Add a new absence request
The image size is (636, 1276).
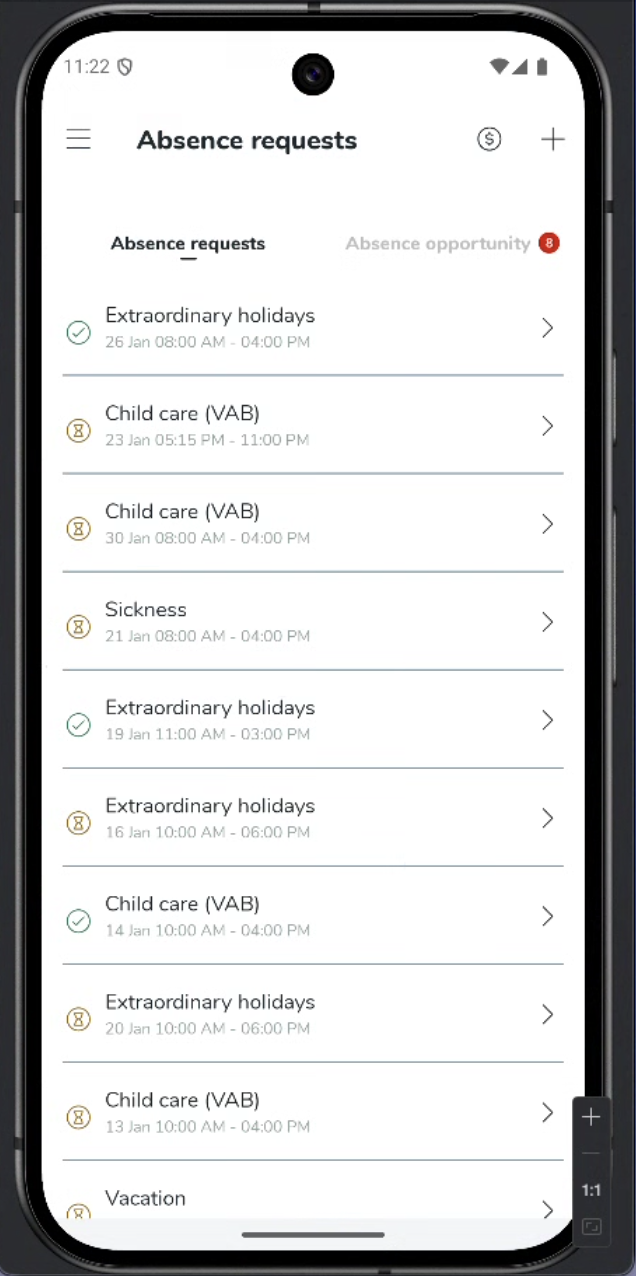552,140
